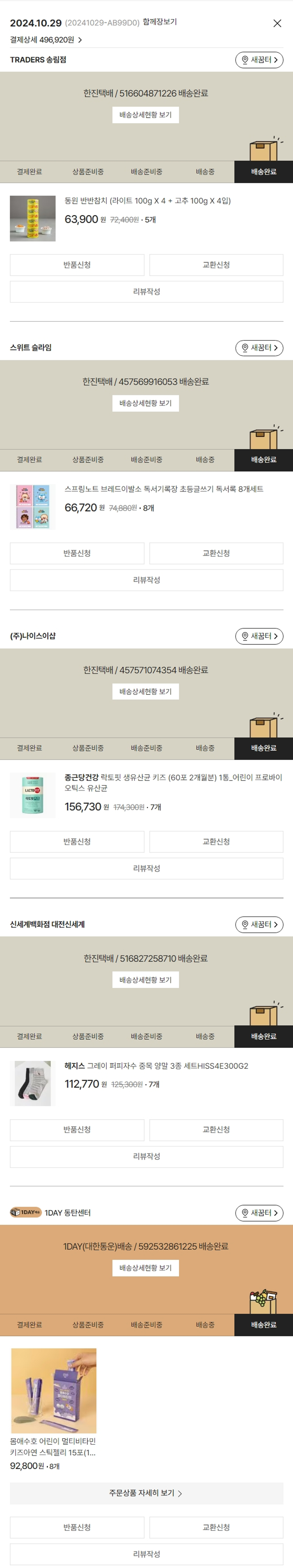Viewport: 293px width, 1568px height.
Task: Close the order detail page
Action: pyautogui.click(x=277, y=23)
